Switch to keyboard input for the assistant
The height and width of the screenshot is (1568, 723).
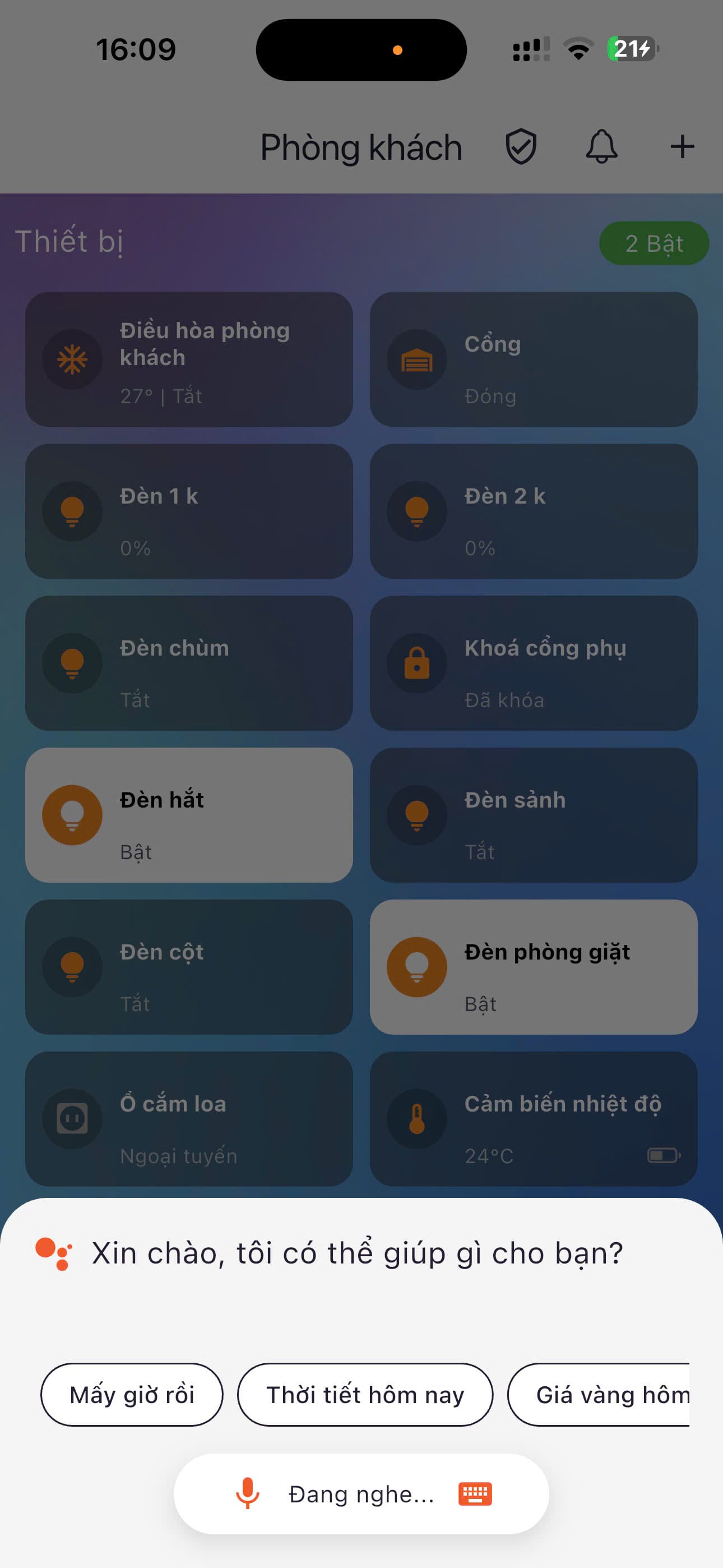(x=475, y=1493)
